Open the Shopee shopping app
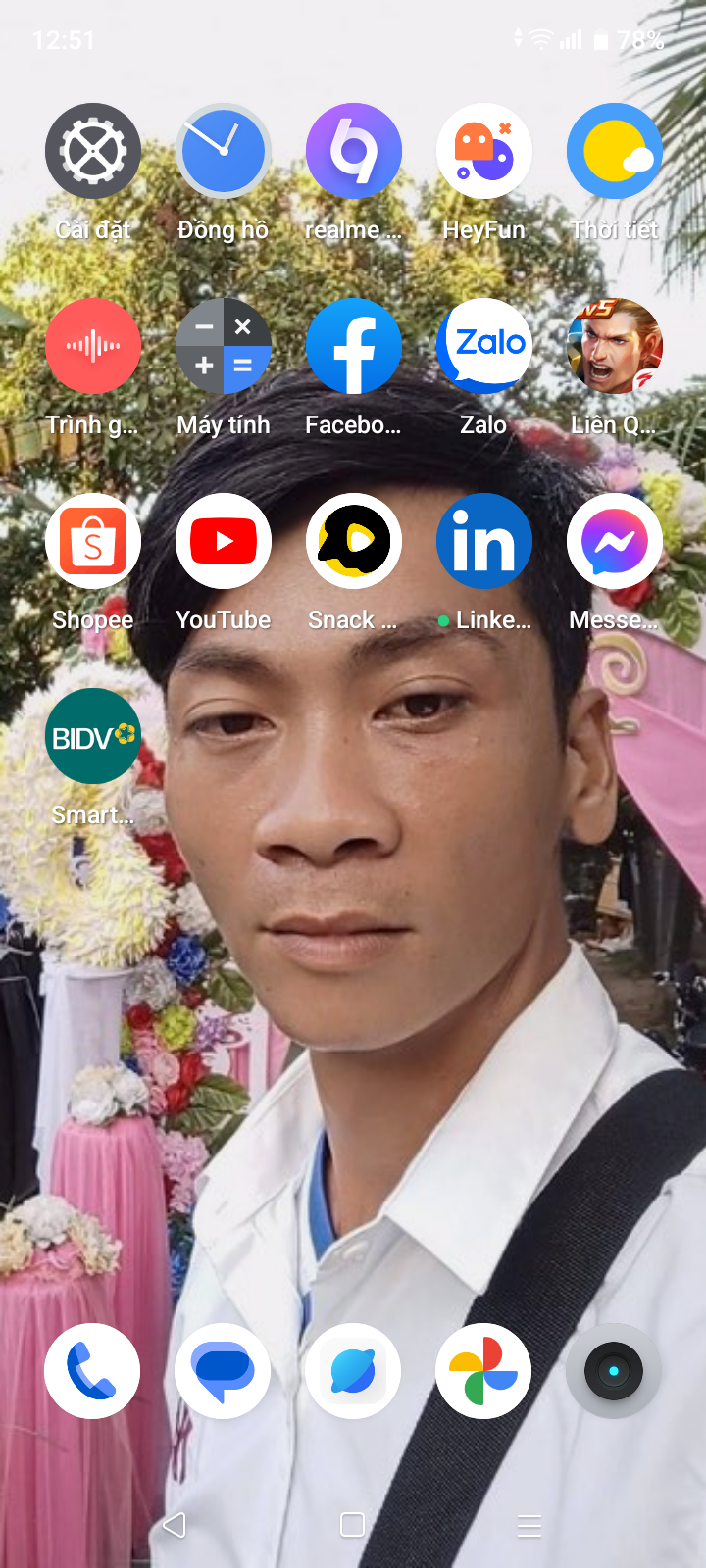The height and width of the screenshot is (1568, 706). pos(93,541)
